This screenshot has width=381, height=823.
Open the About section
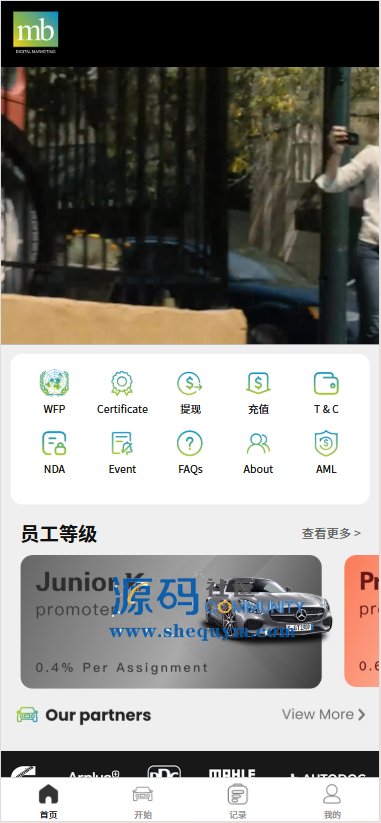(x=258, y=453)
